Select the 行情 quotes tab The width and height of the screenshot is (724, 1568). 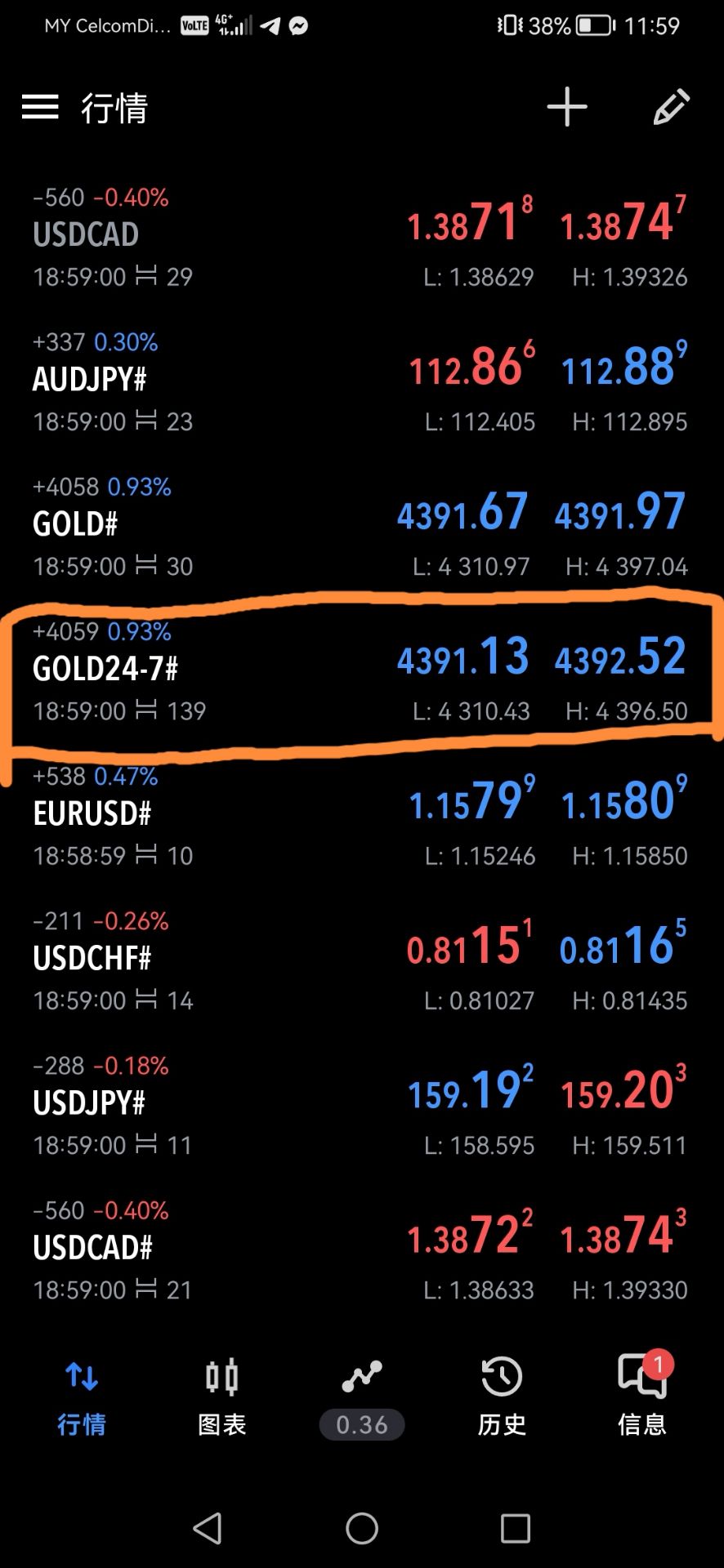tap(82, 1396)
